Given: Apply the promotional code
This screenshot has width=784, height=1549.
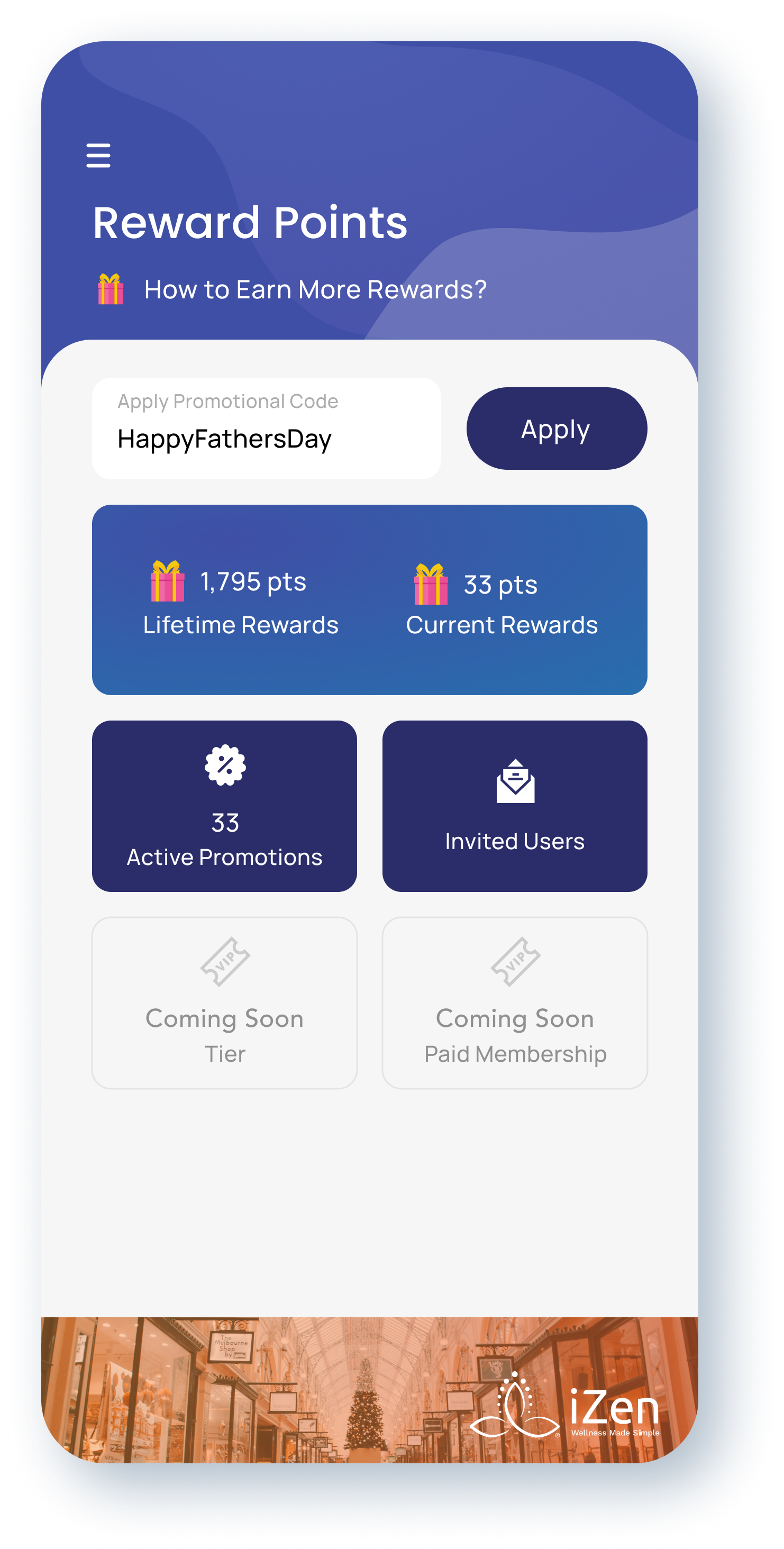Looking at the screenshot, I should tap(556, 429).
